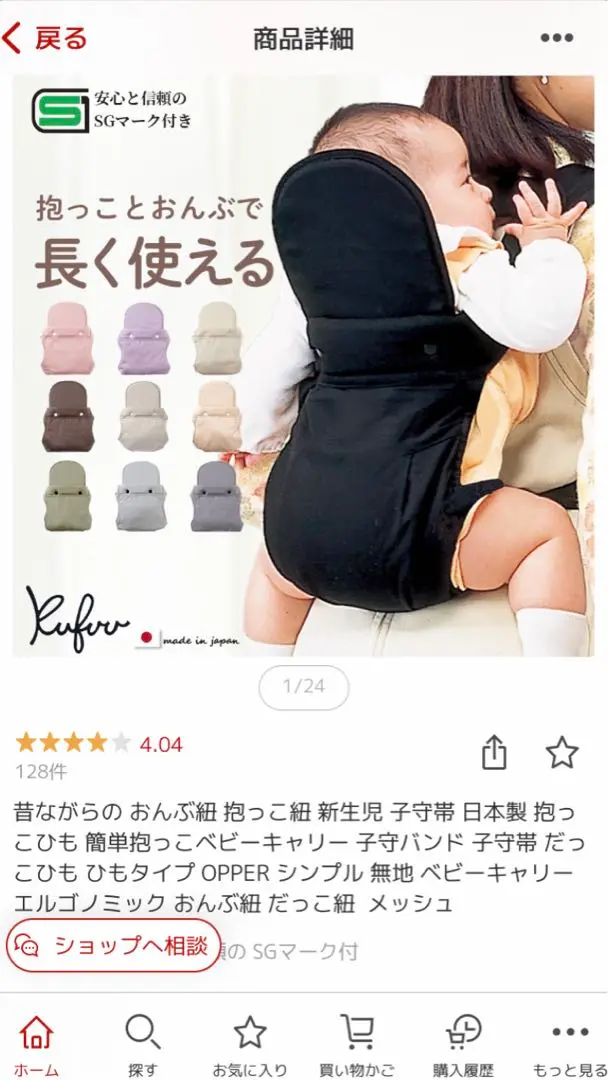Add product to favorites with star icon
The image size is (608, 1080).
[562, 751]
